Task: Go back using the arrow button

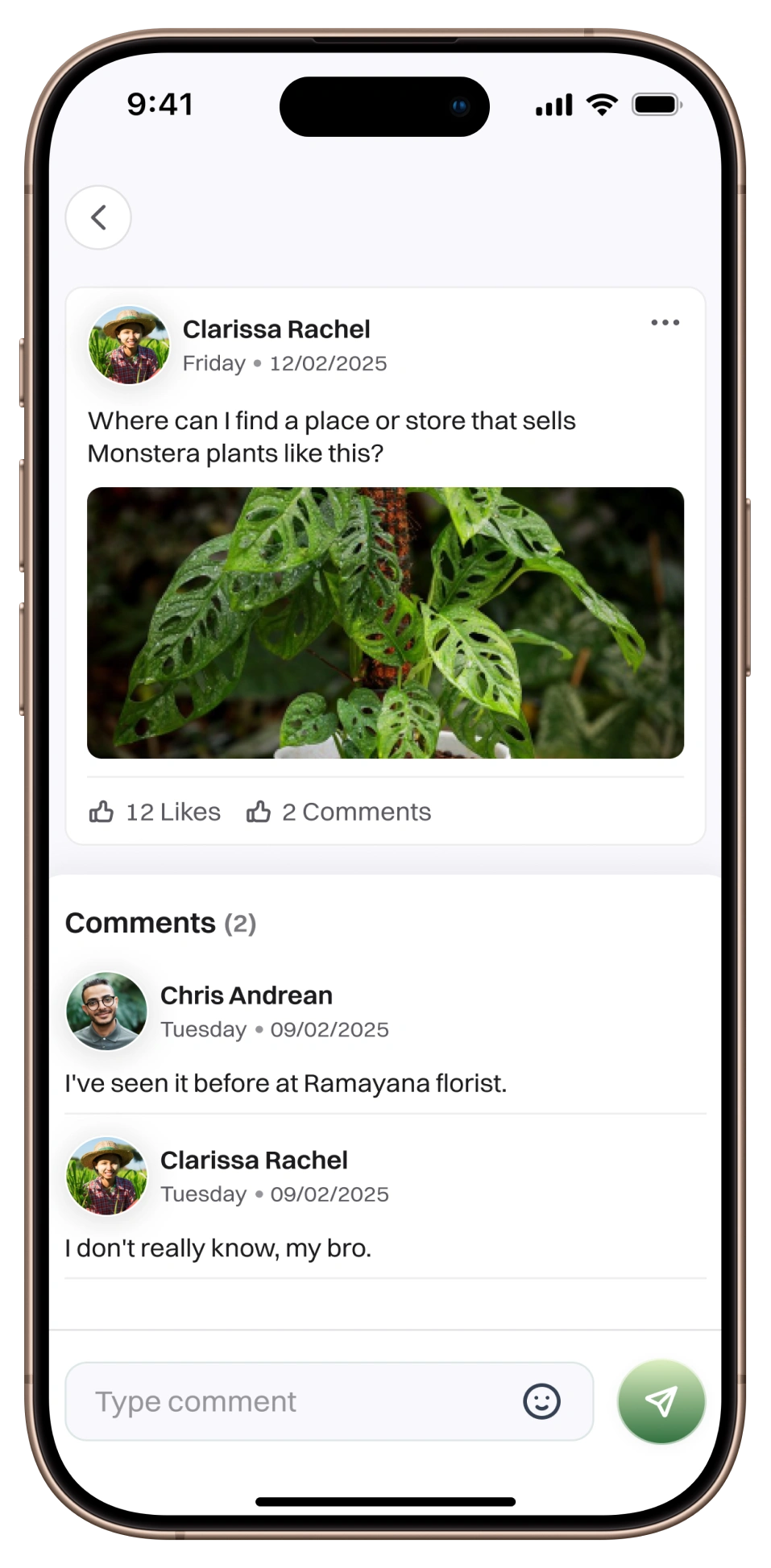Action: pos(98,217)
